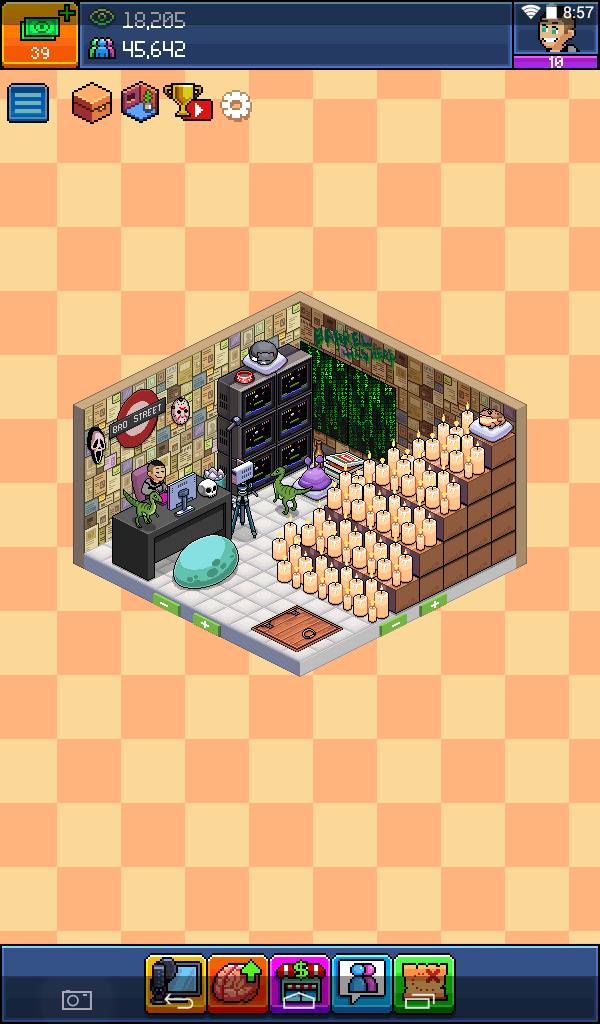This screenshot has width=600, height=1024.
Task: Add more cash with green bills button
Action: [40, 33]
